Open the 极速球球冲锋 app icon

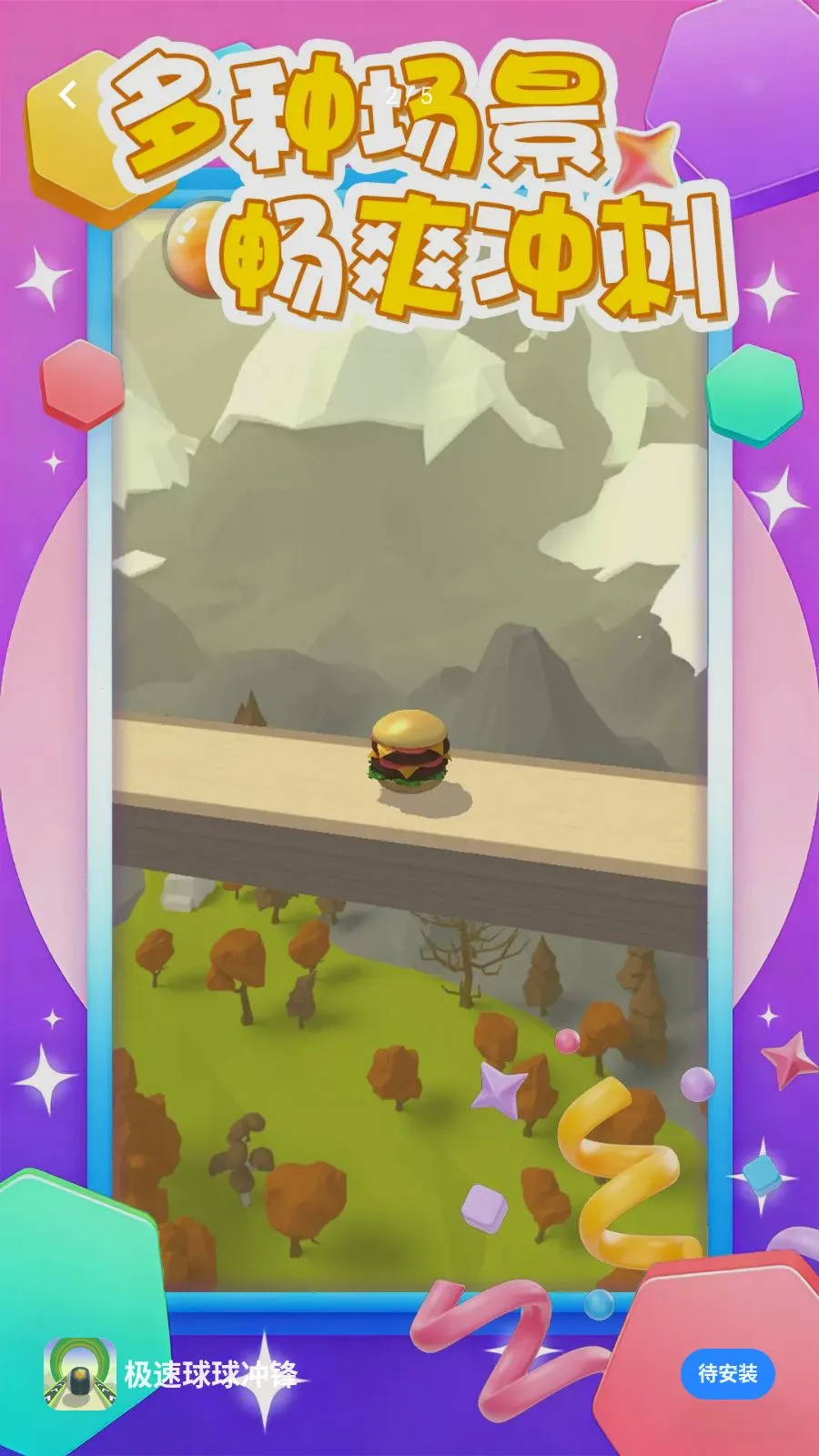tap(80, 1373)
